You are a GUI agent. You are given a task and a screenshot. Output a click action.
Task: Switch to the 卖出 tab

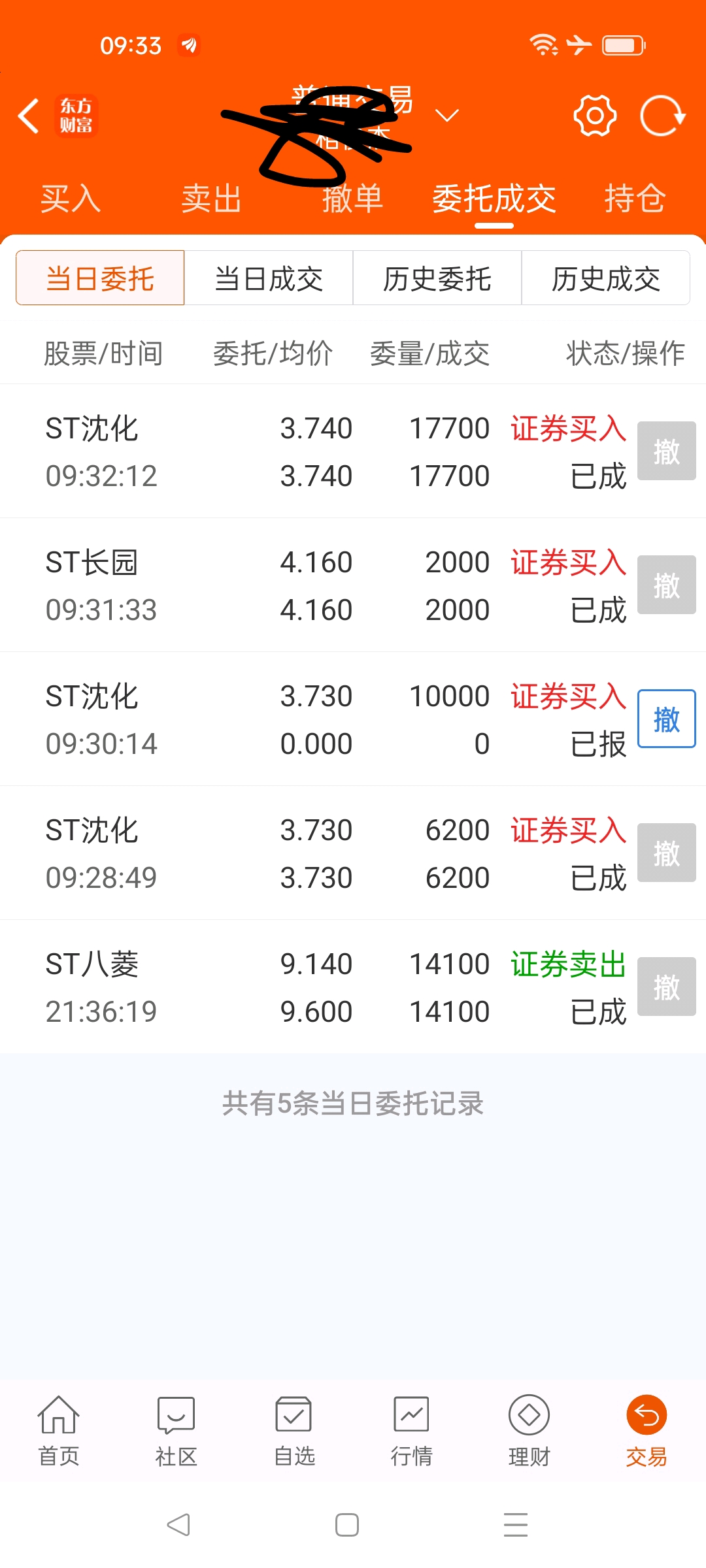coord(212,199)
